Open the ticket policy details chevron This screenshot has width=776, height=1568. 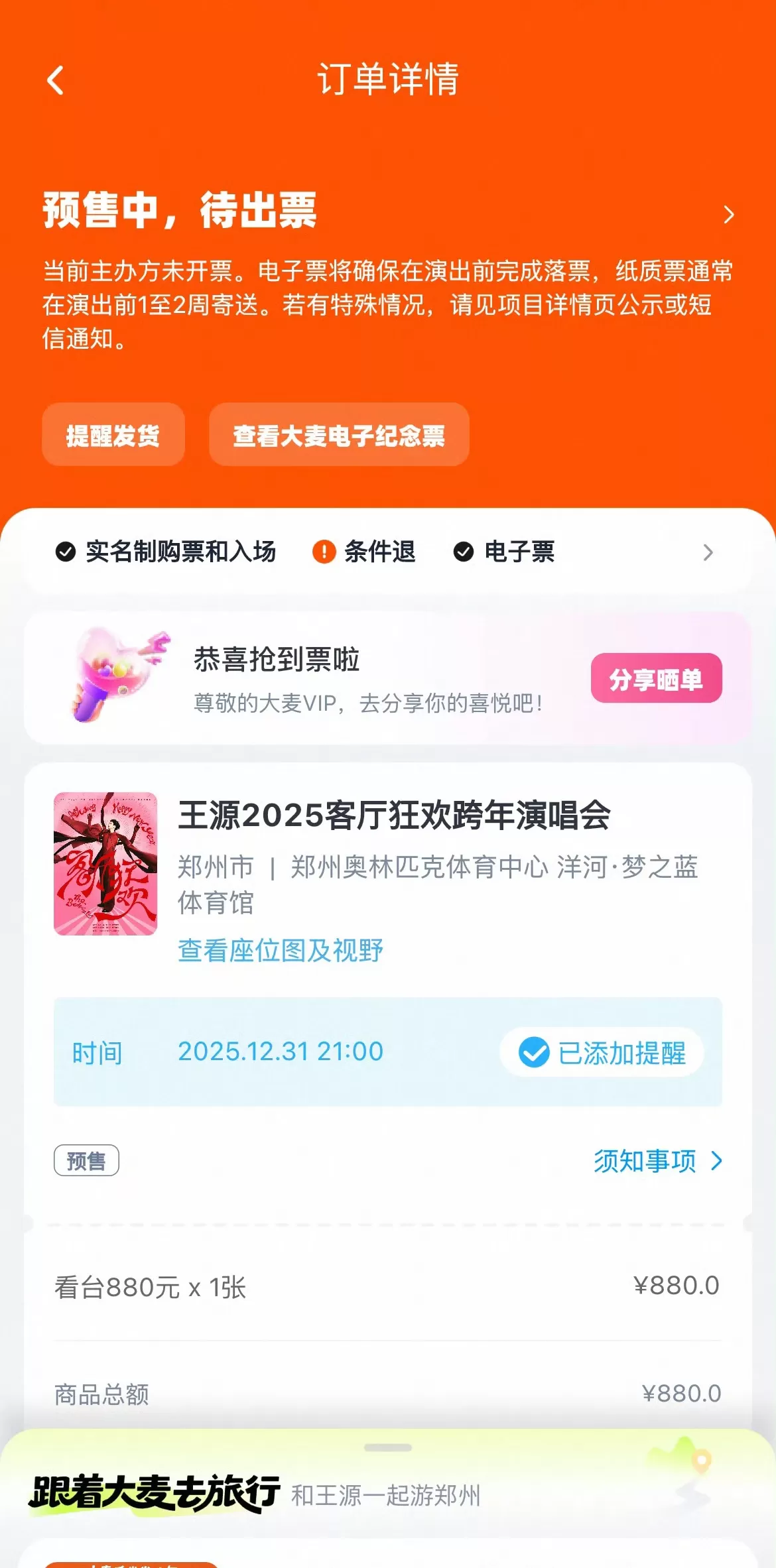coord(707,552)
